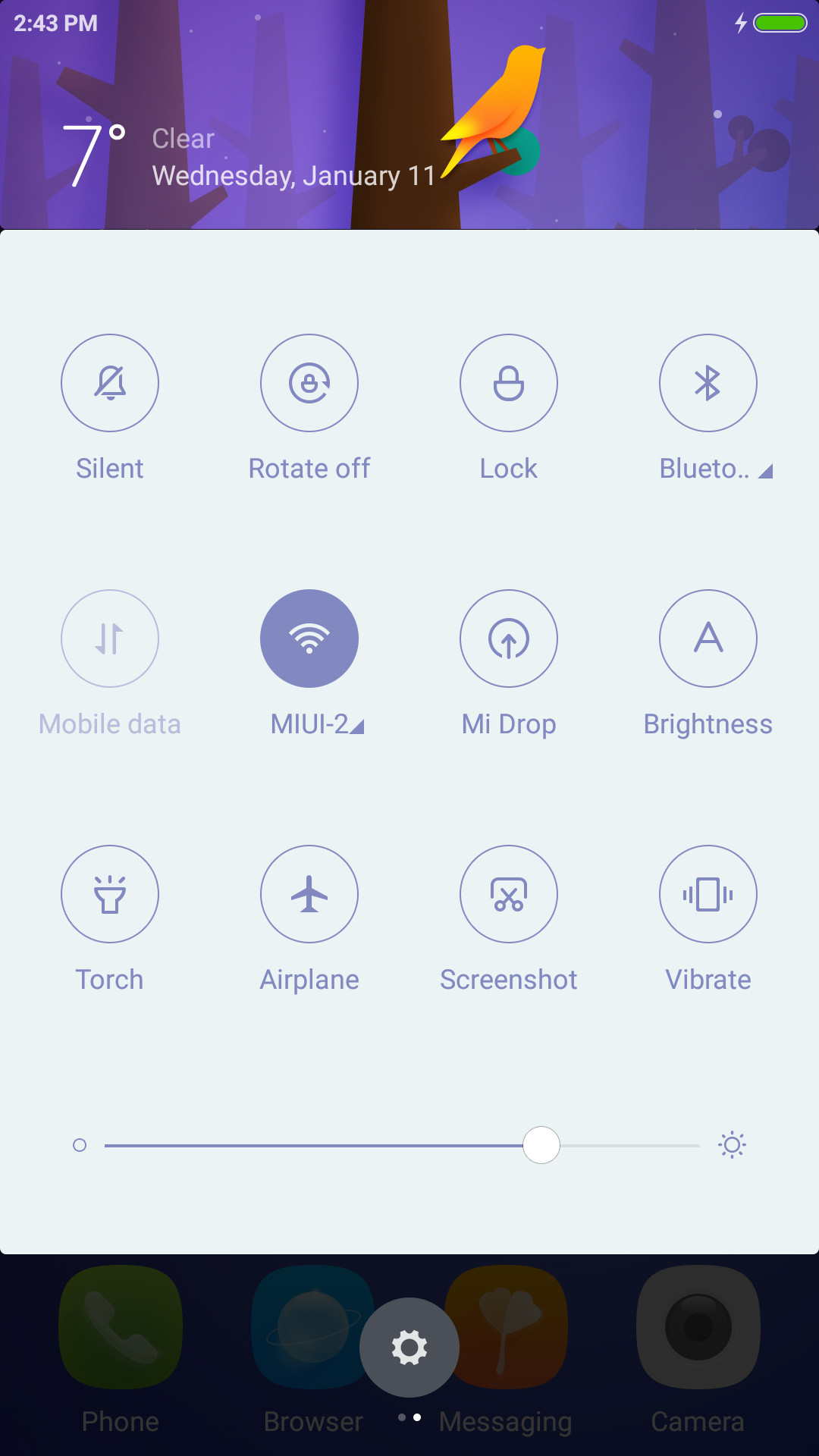Tap the Lock quick toggle
The image size is (819, 1456).
click(509, 383)
